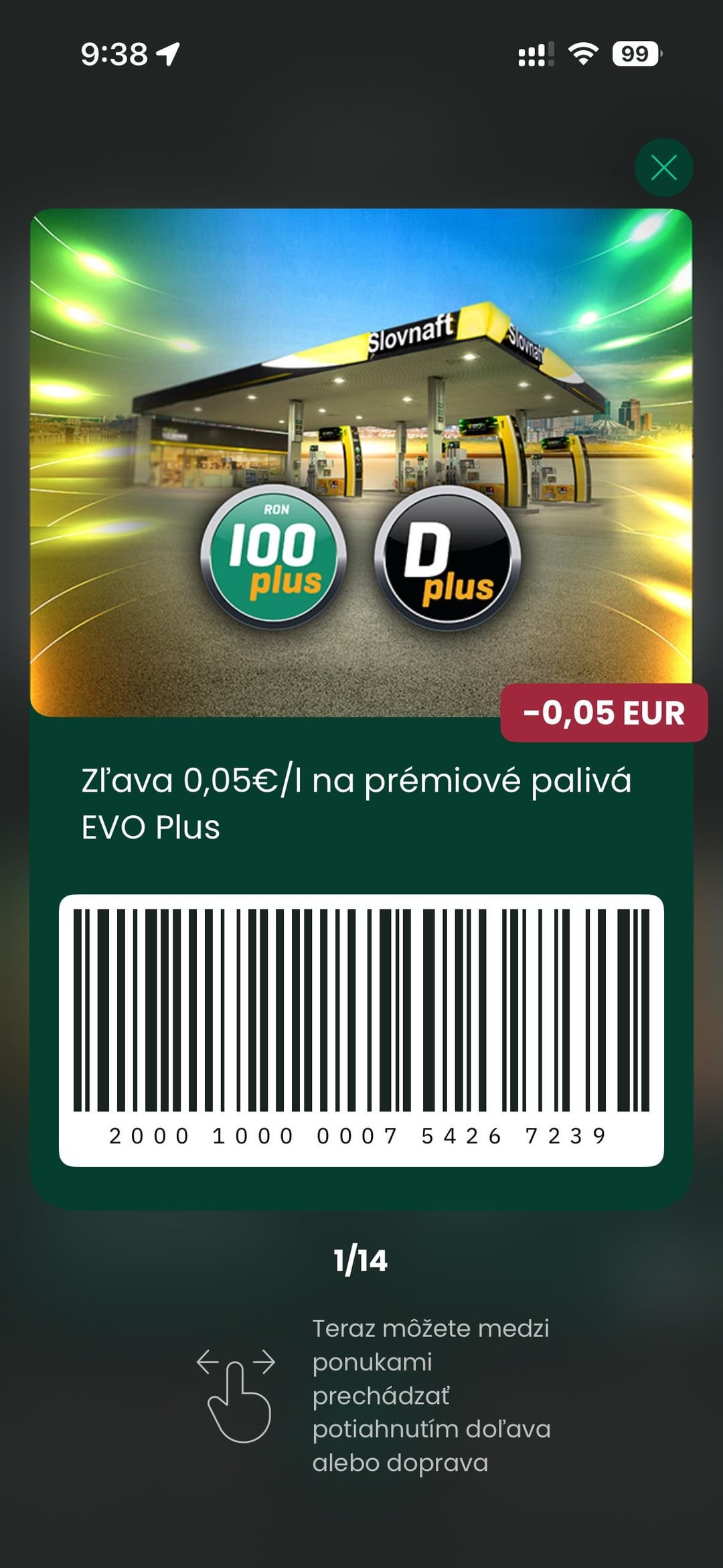723x1568 pixels.
Task: Close the EVO Plus discount offer
Action: point(663,167)
